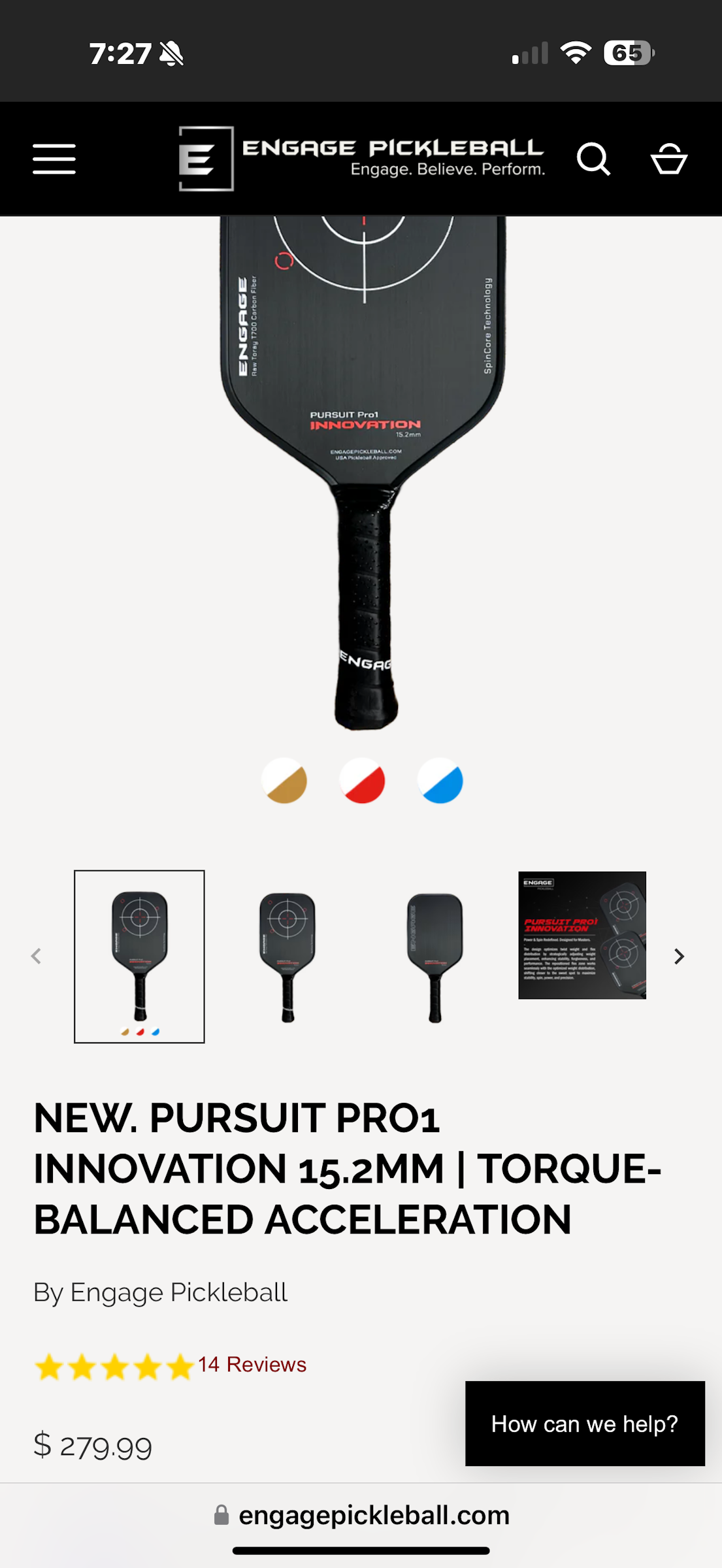Open the hamburger menu
The image size is (722, 1568).
coord(54,159)
